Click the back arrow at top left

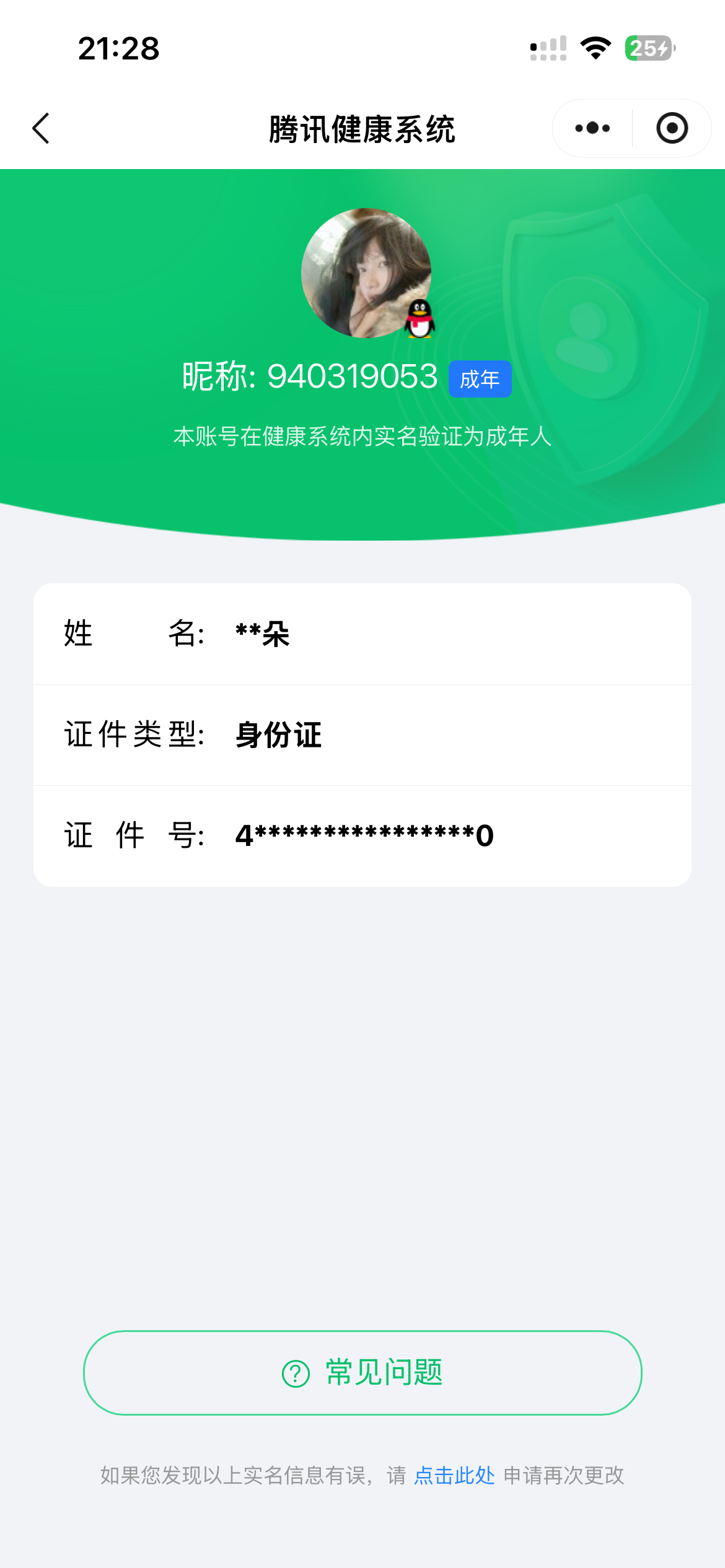(x=40, y=128)
